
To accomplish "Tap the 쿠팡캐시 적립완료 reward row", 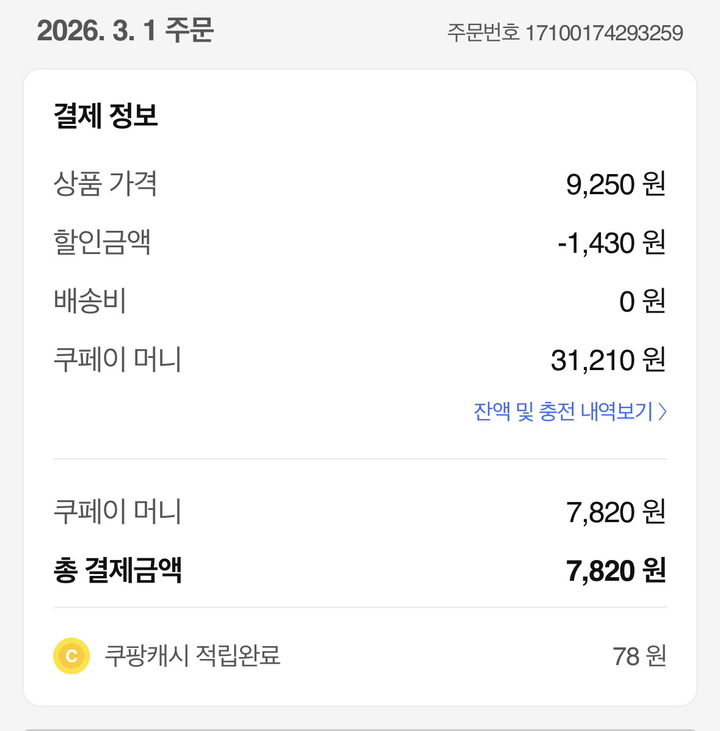I will (x=194, y=656).
